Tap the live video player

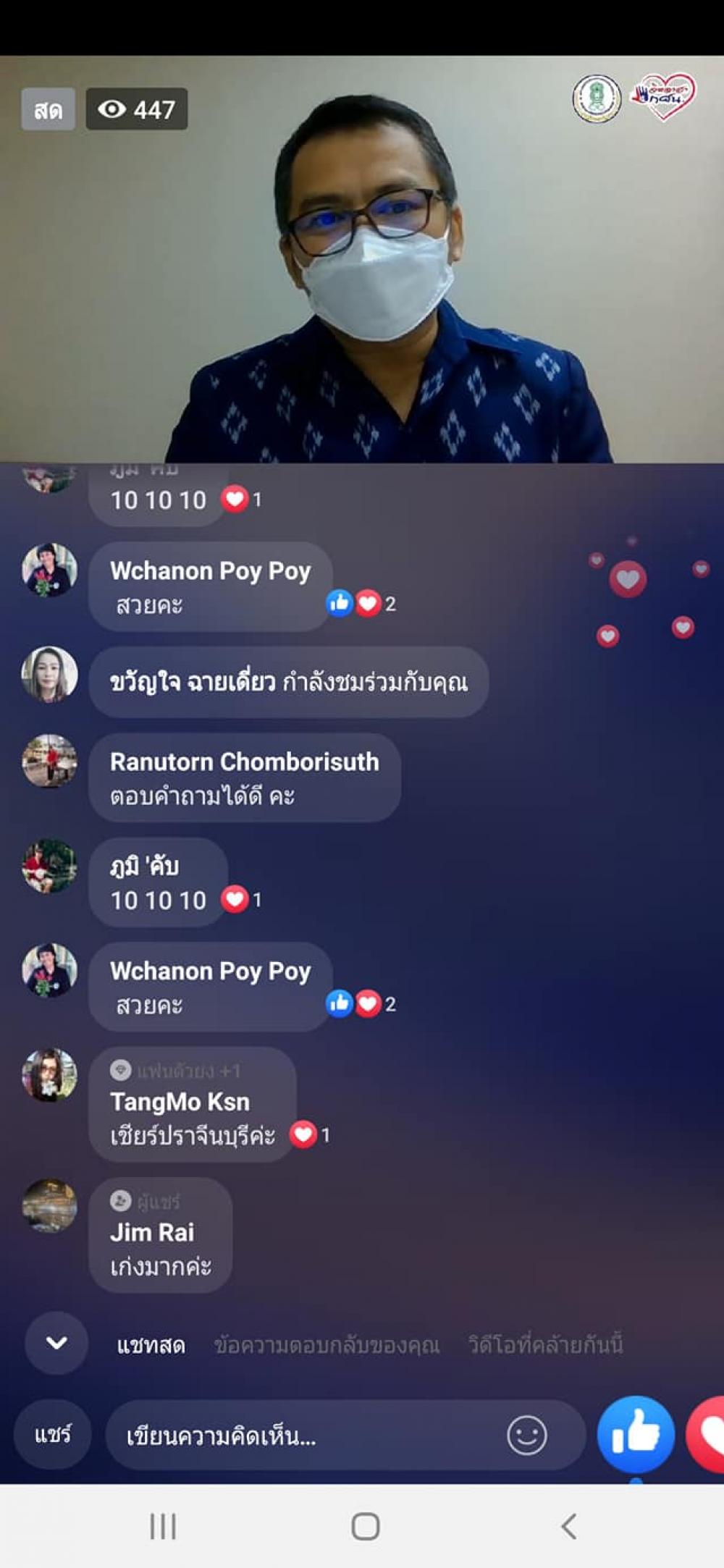[x=362, y=259]
